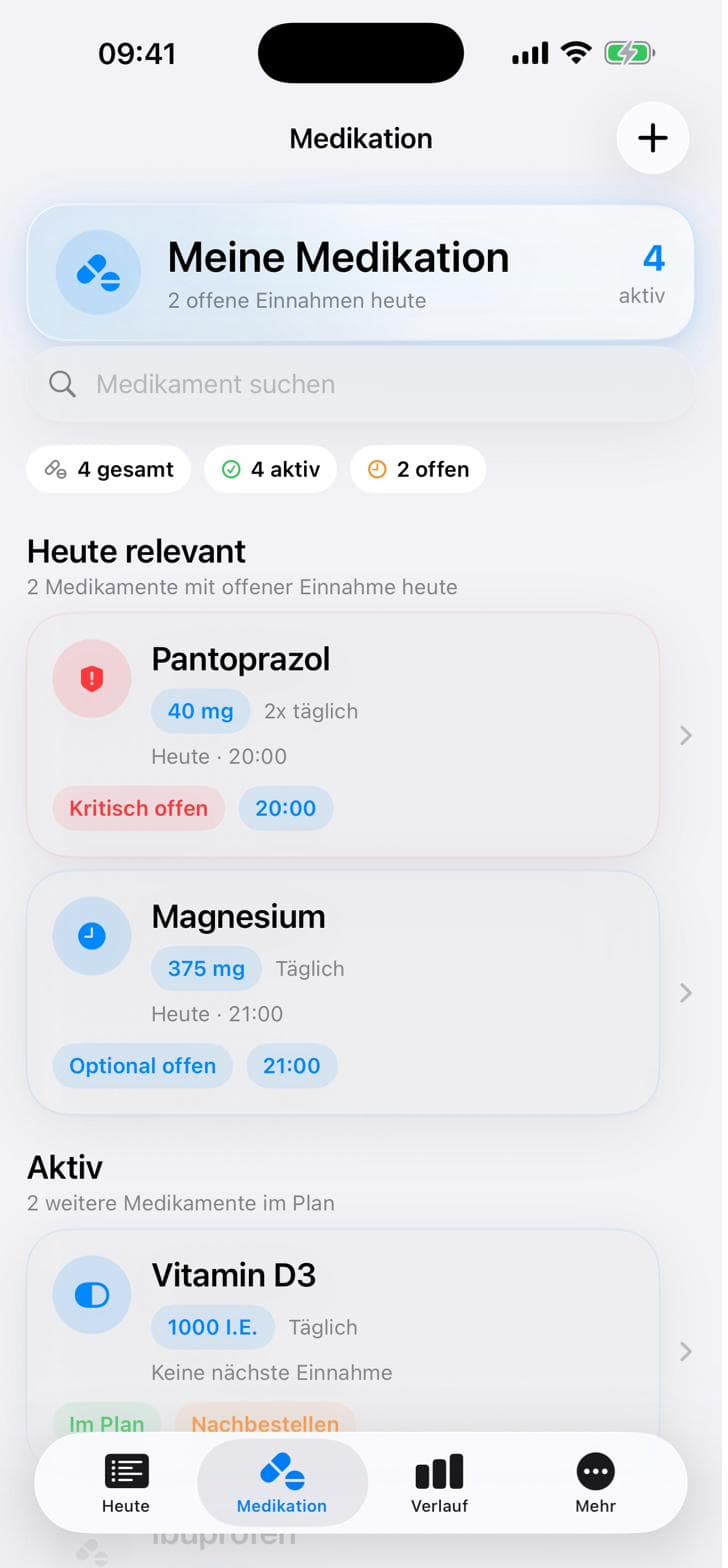Expand the Pantoprazol card chevron
The height and width of the screenshot is (1568, 728).
pyautogui.click(x=685, y=735)
